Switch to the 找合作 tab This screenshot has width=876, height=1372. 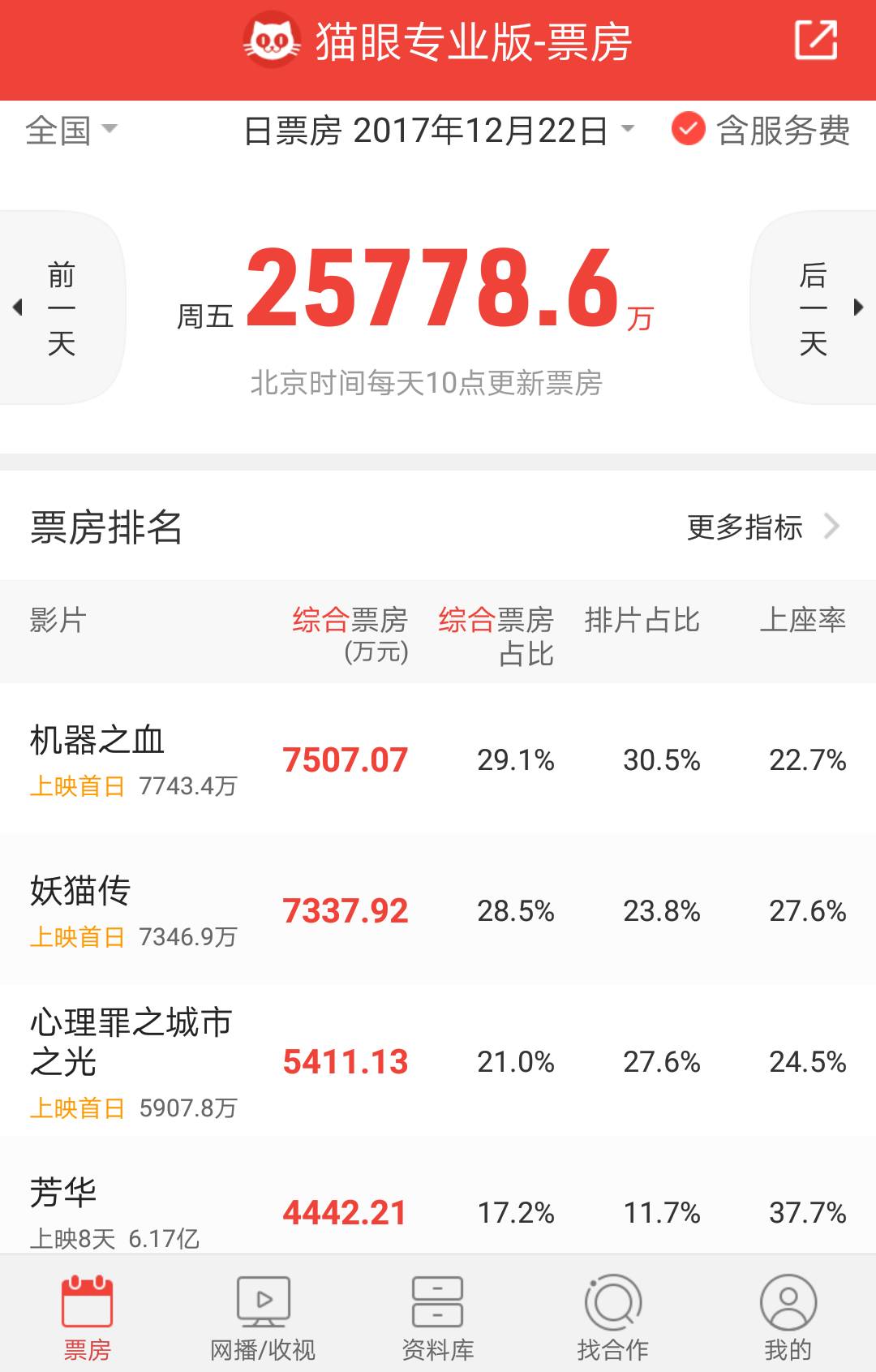613,1315
